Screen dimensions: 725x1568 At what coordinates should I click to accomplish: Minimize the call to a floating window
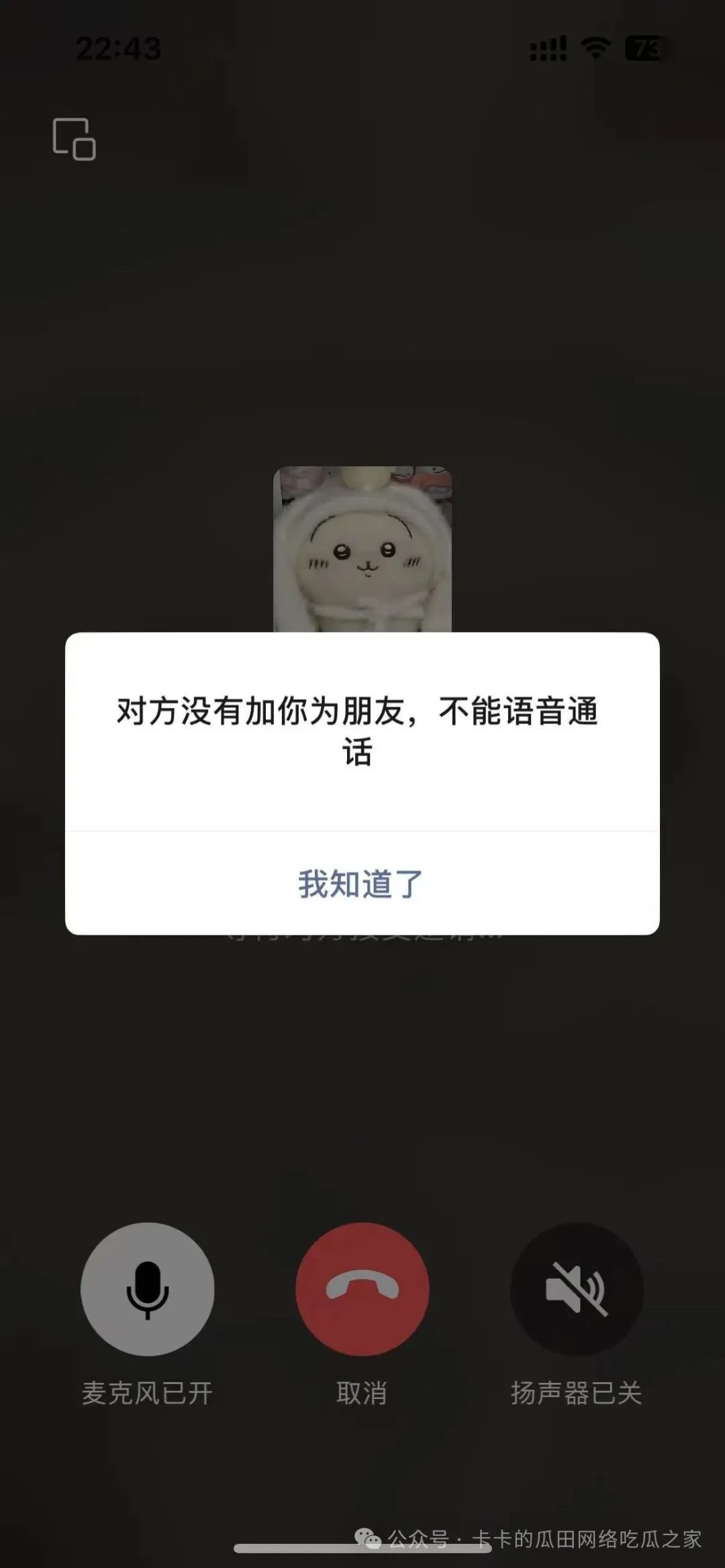point(74,139)
